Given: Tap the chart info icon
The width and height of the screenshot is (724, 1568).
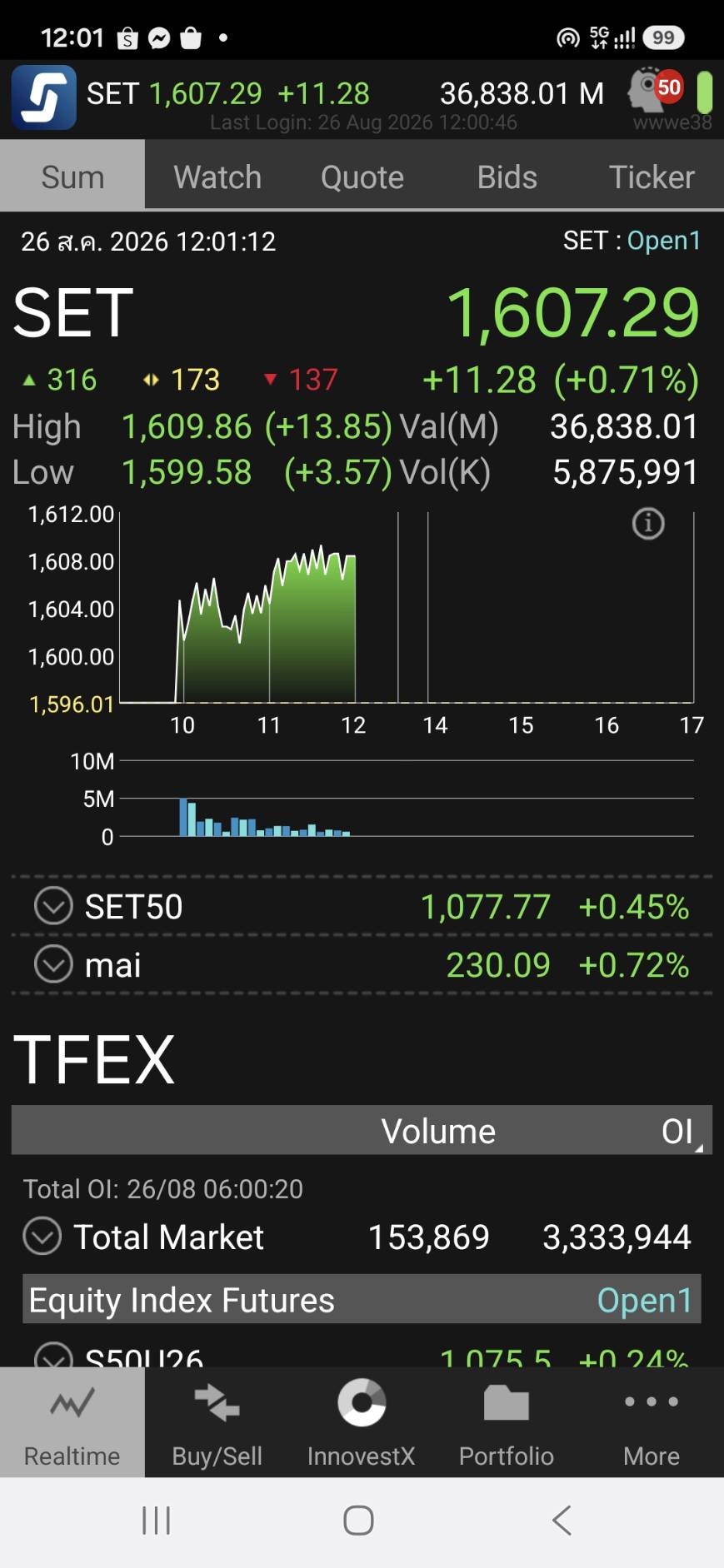Looking at the screenshot, I should [648, 524].
